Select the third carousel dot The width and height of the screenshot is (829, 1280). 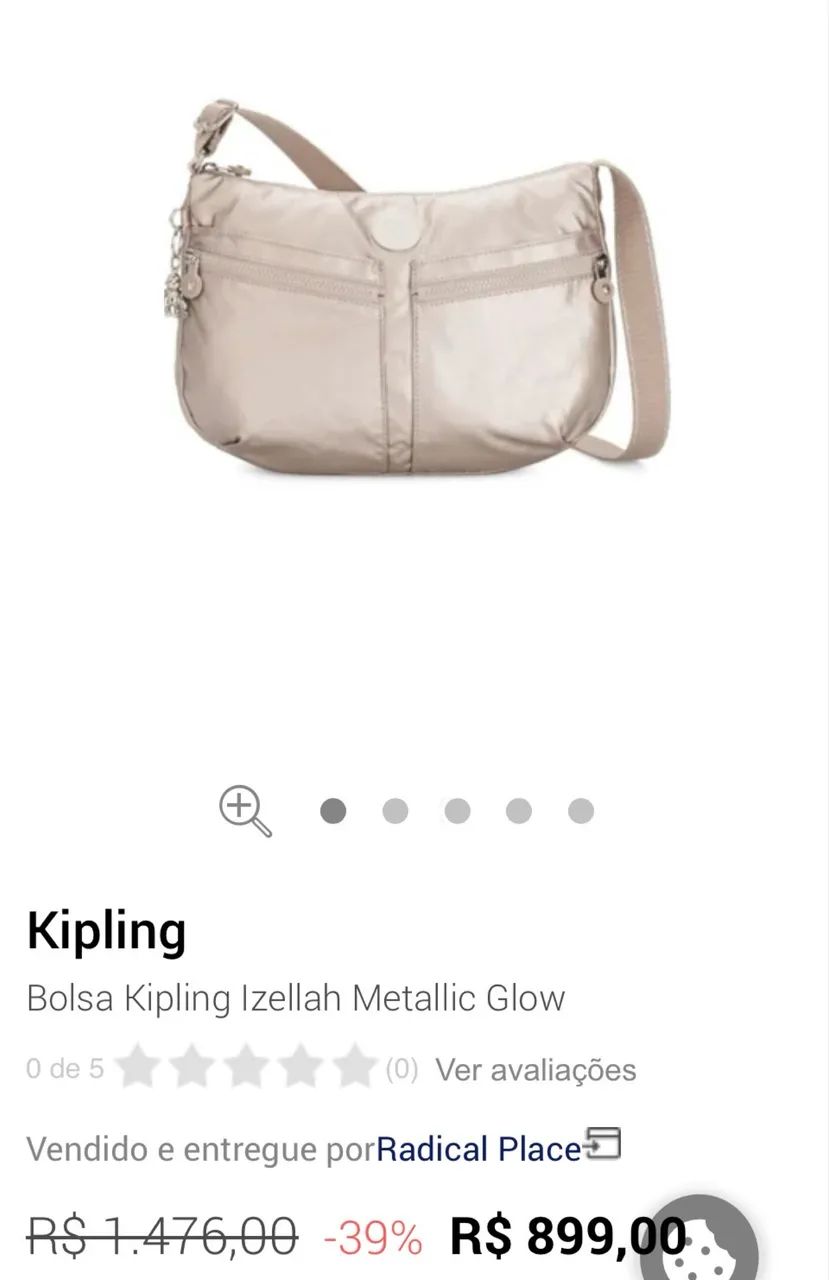456,810
